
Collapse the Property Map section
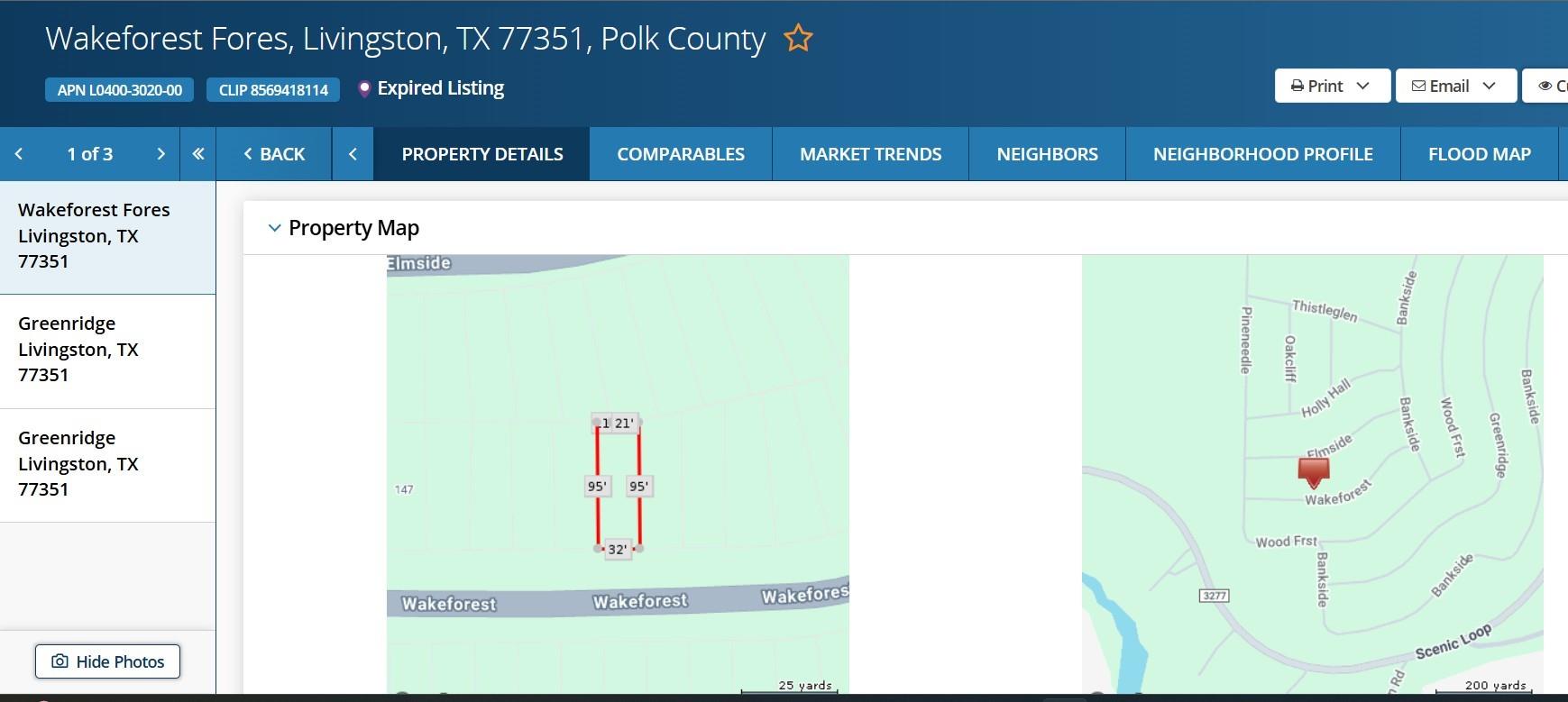pyautogui.click(x=275, y=228)
